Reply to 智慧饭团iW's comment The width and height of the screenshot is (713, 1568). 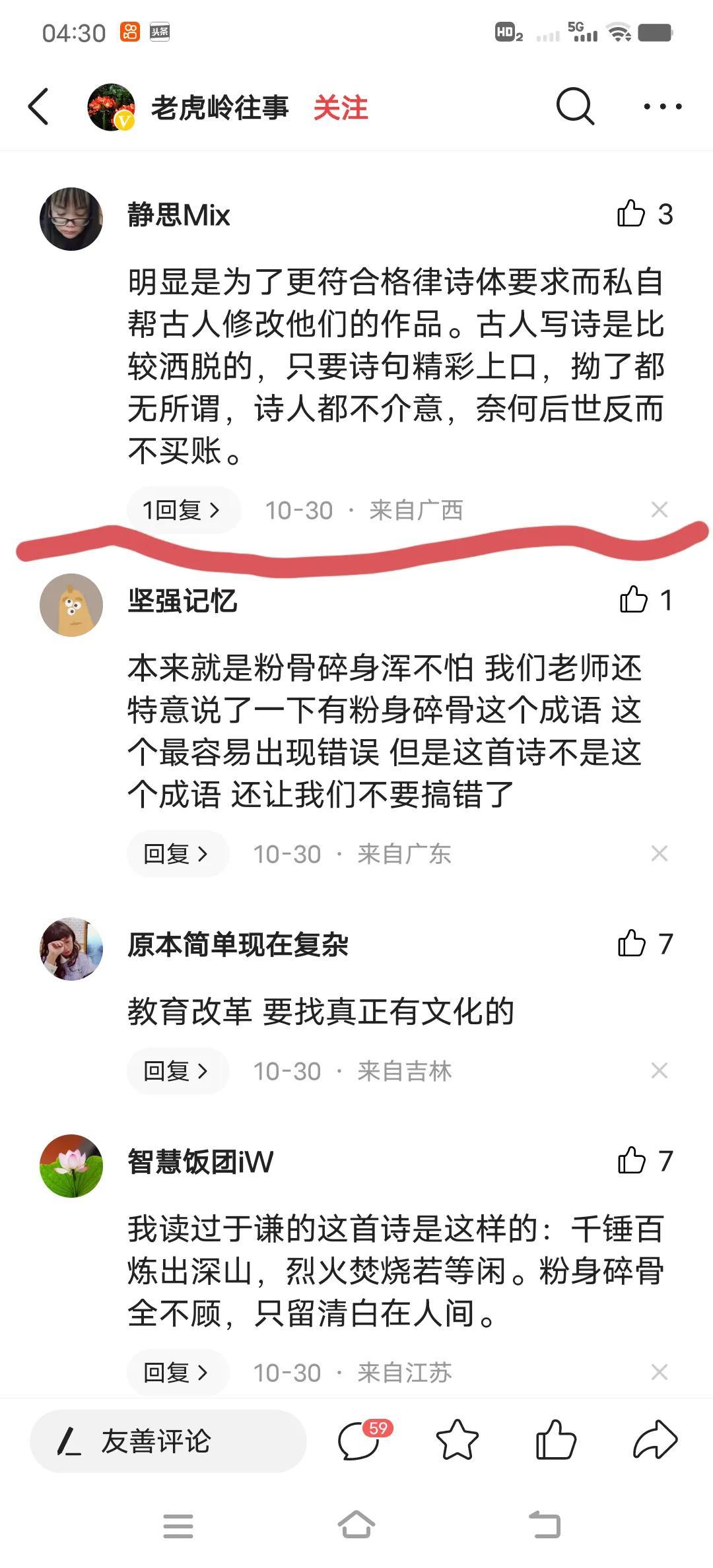(177, 1372)
